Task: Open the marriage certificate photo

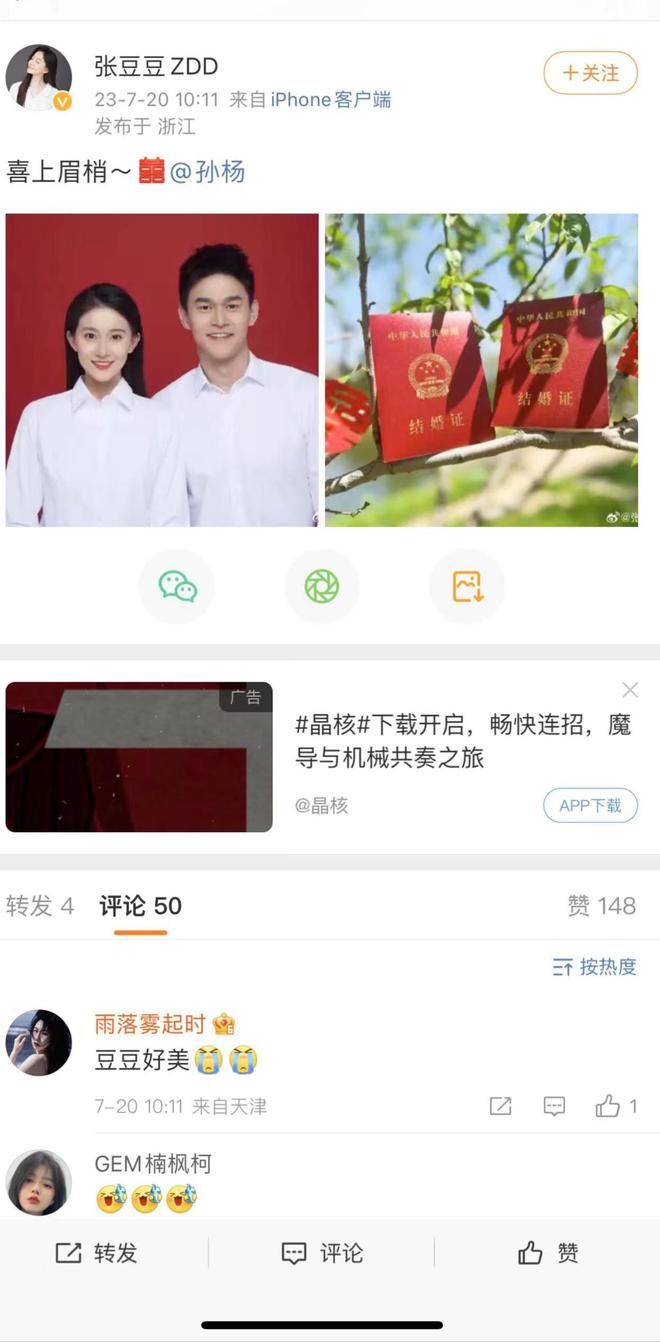Action: (481, 370)
